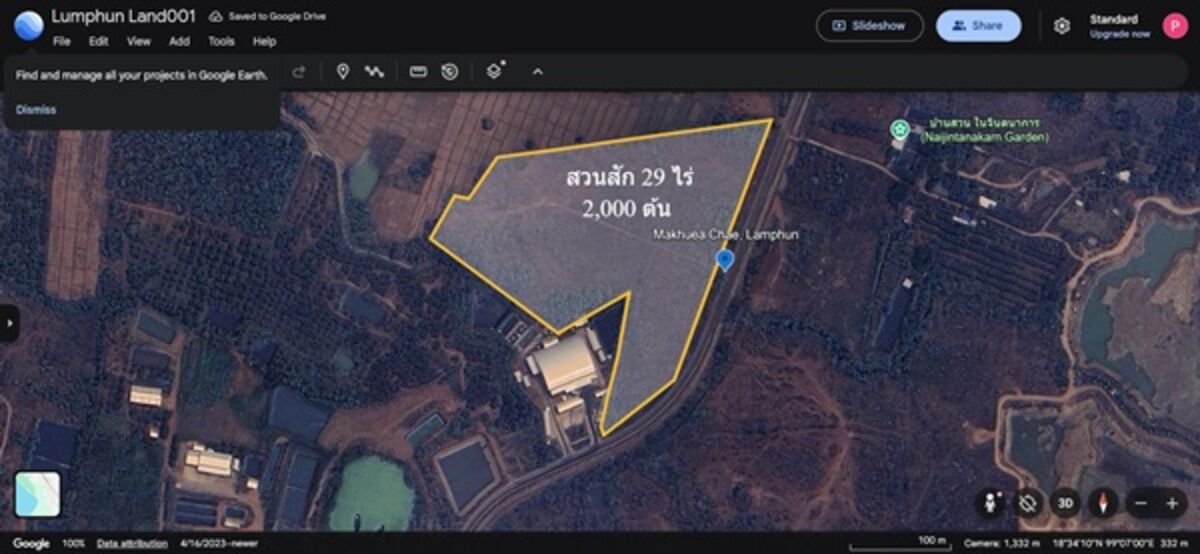Viewport: 1200px width, 554px height.
Task: Open the View menu
Action: pyautogui.click(x=139, y=42)
